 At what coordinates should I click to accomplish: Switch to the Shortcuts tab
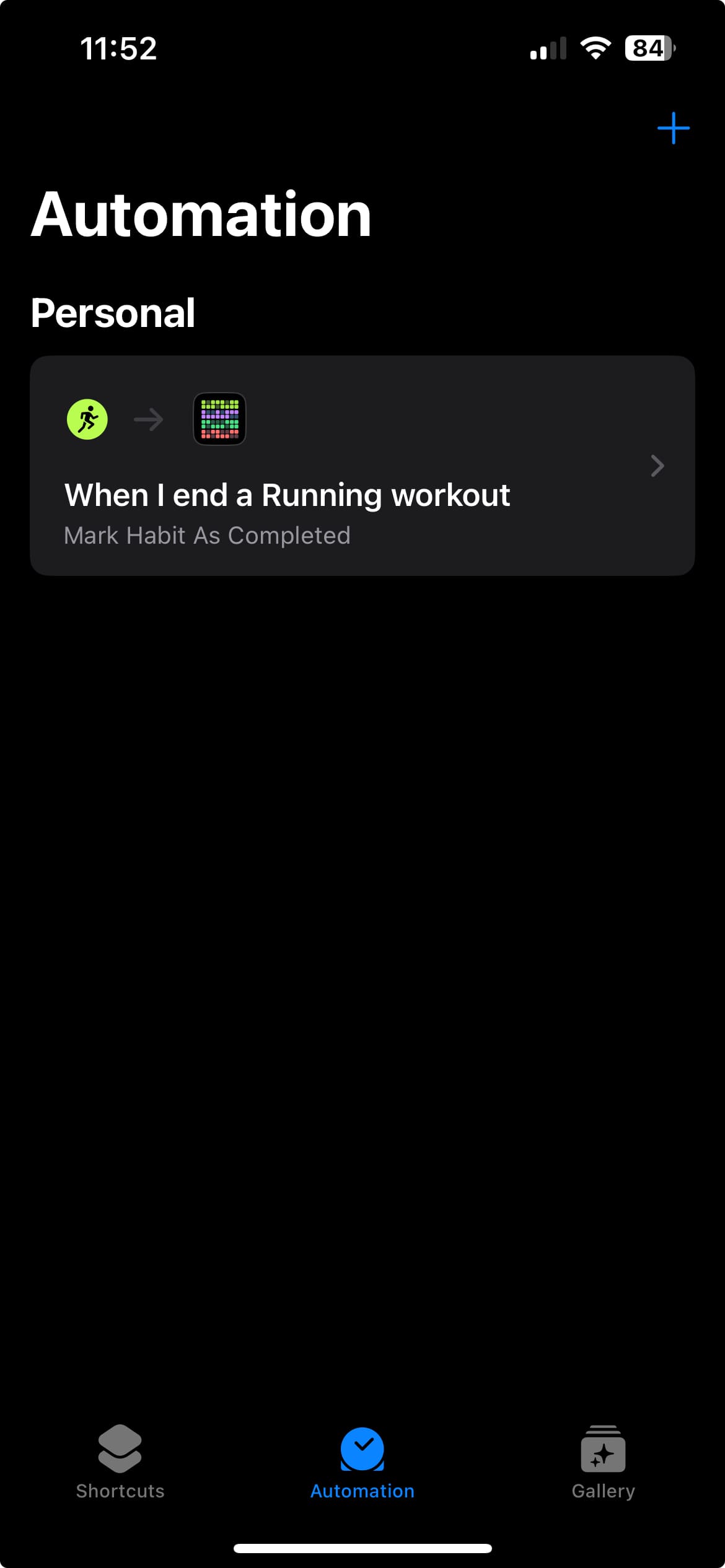120,1462
